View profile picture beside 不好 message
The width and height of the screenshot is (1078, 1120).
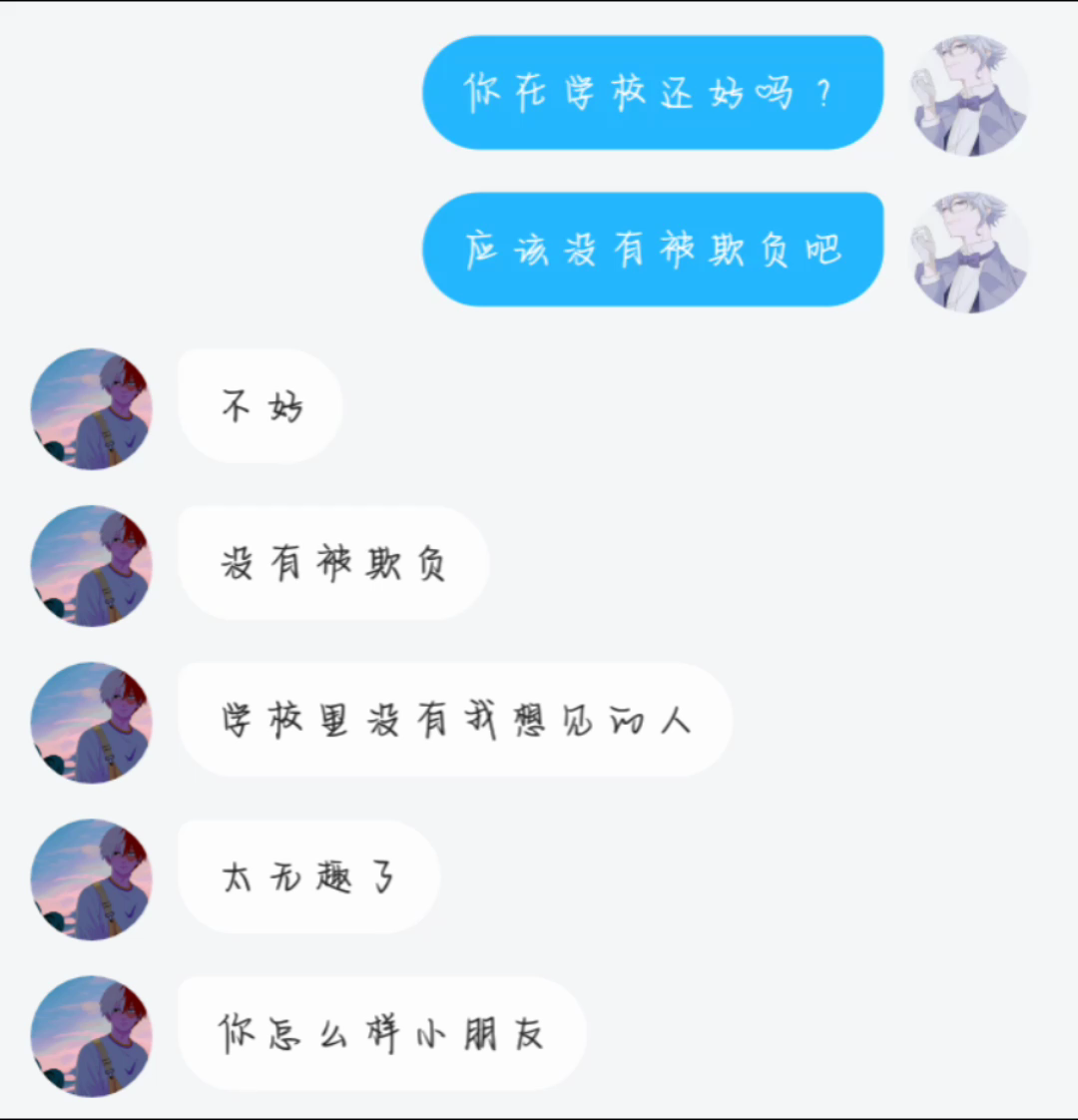(x=92, y=409)
